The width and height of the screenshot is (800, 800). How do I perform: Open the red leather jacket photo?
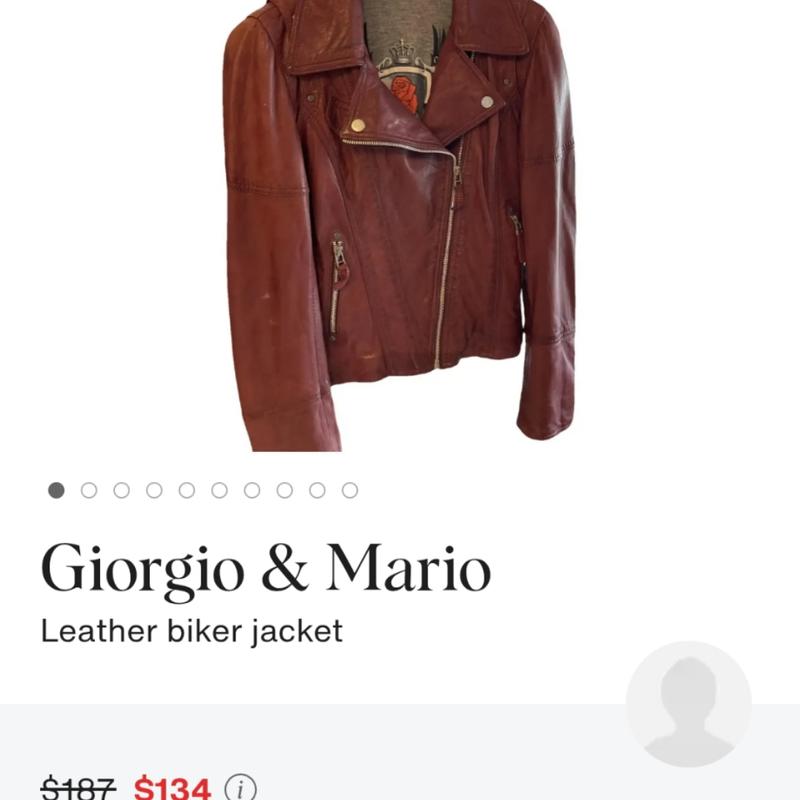(x=400, y=225)
